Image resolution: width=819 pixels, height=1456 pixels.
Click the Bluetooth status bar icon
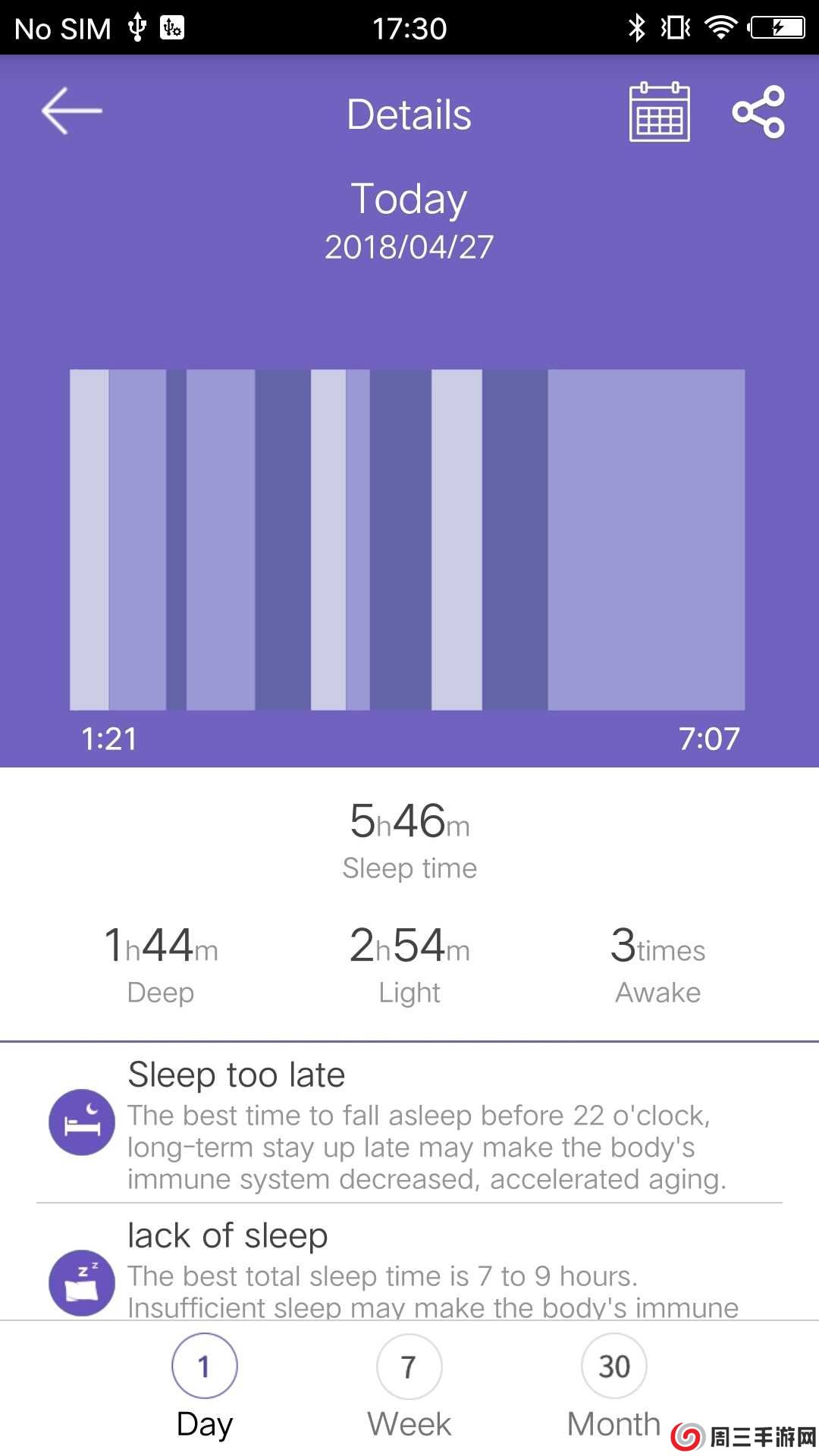coord(638,27)
